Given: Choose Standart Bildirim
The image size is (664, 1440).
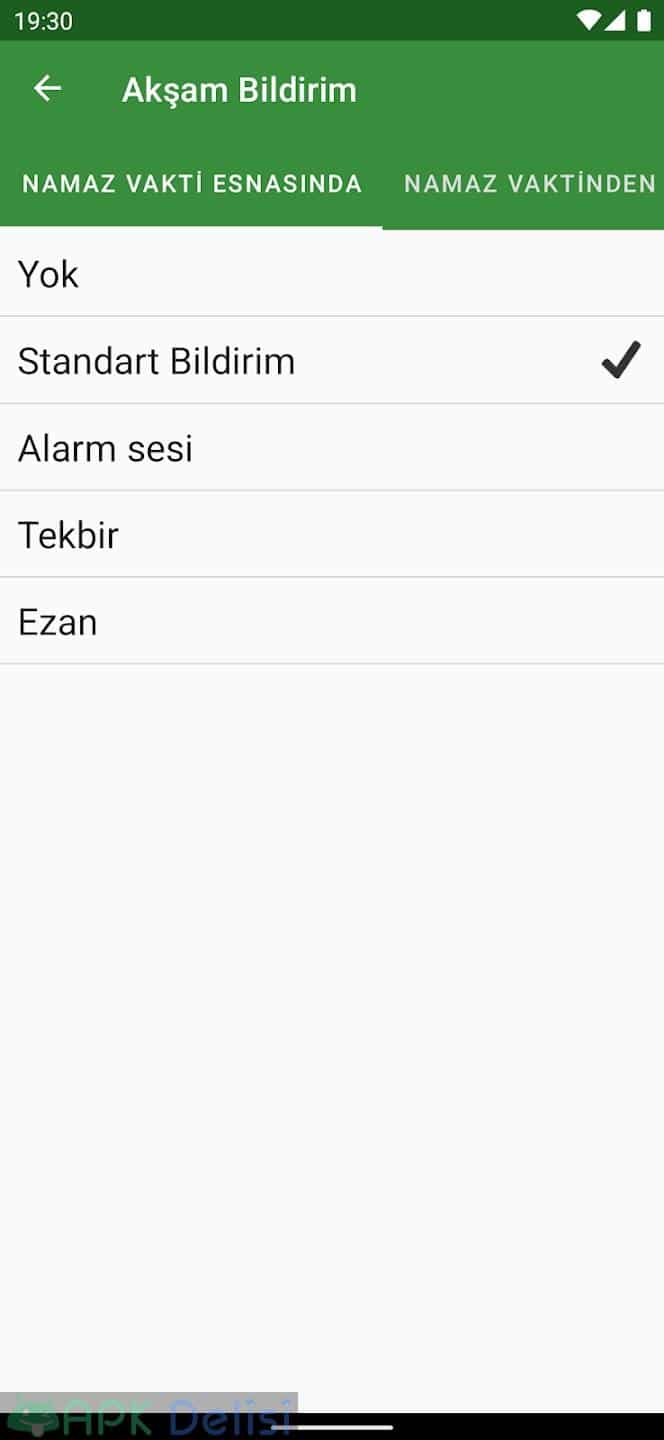Looking at the screenshot, I should pos(332,361).
